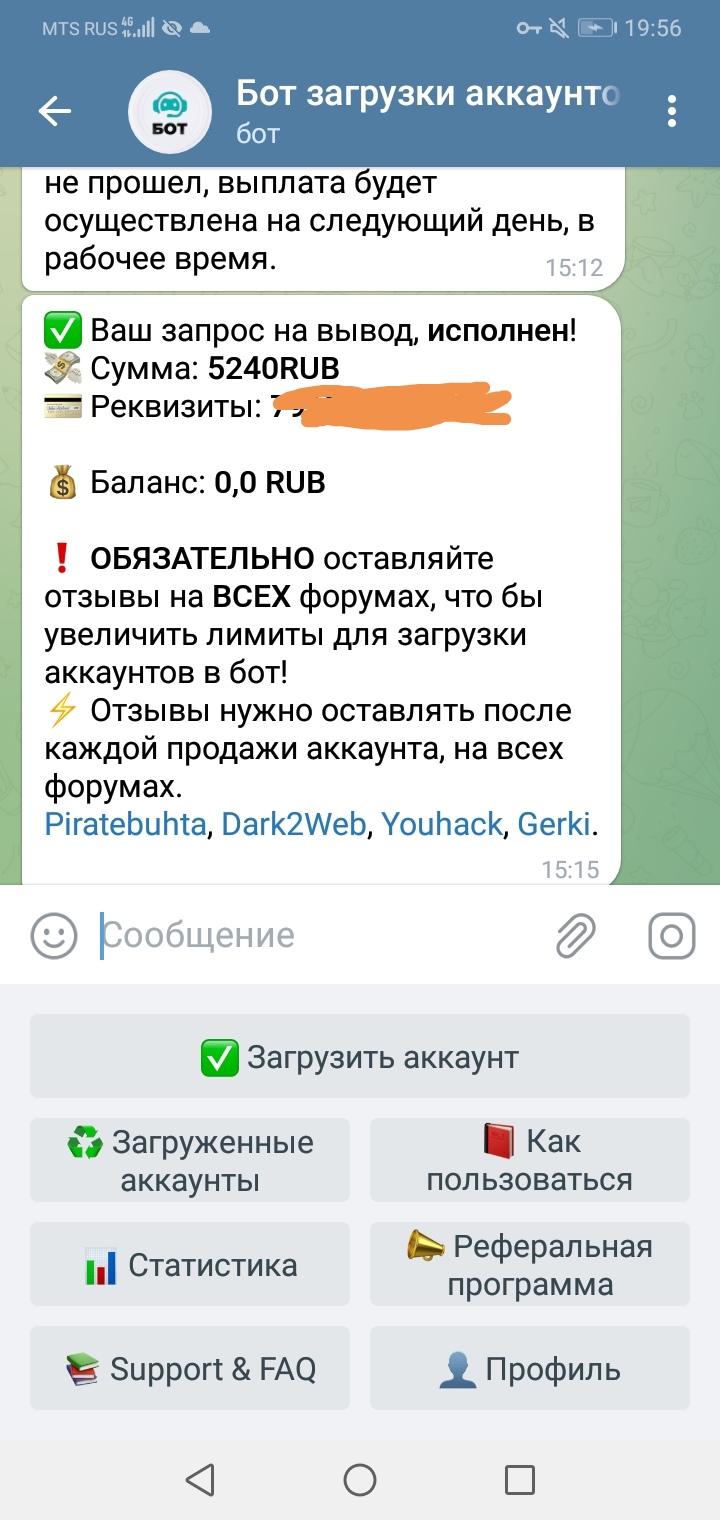Tap the Как пользоваться button
This screenshot has width=720, height=1520.
coord(530,1160)
